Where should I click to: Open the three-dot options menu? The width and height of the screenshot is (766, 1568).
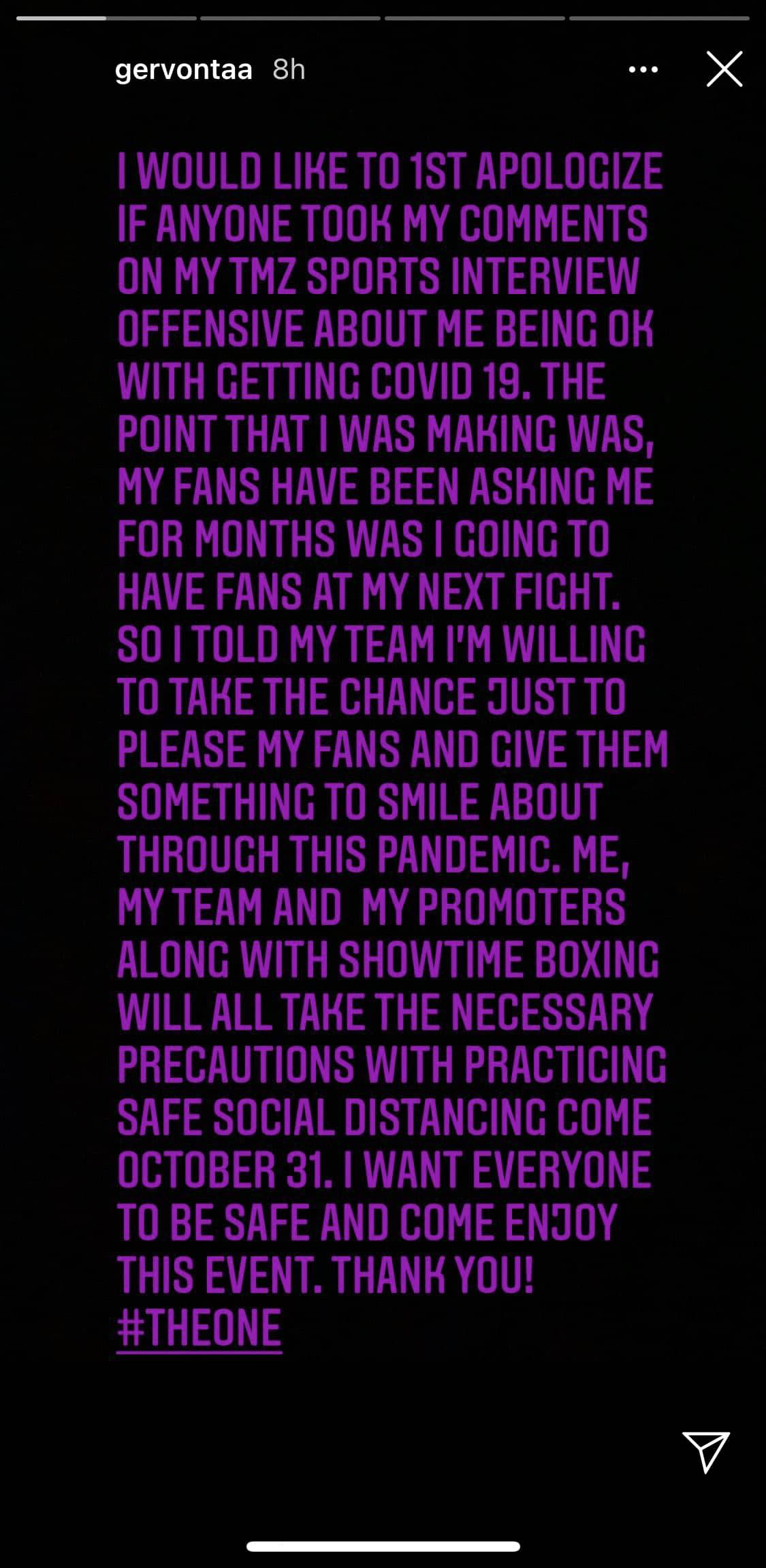643,69
